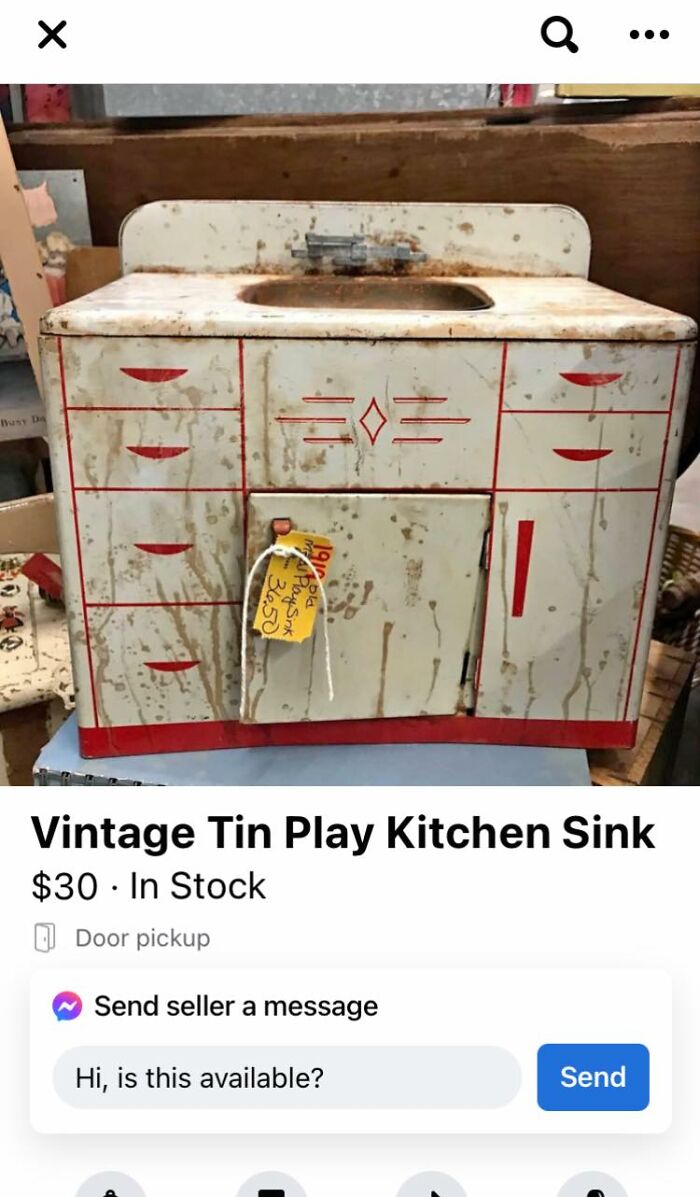Viewport: 700px width, 1197px height.
Task: Send the message to the seller
Action: coord(593,1077)
